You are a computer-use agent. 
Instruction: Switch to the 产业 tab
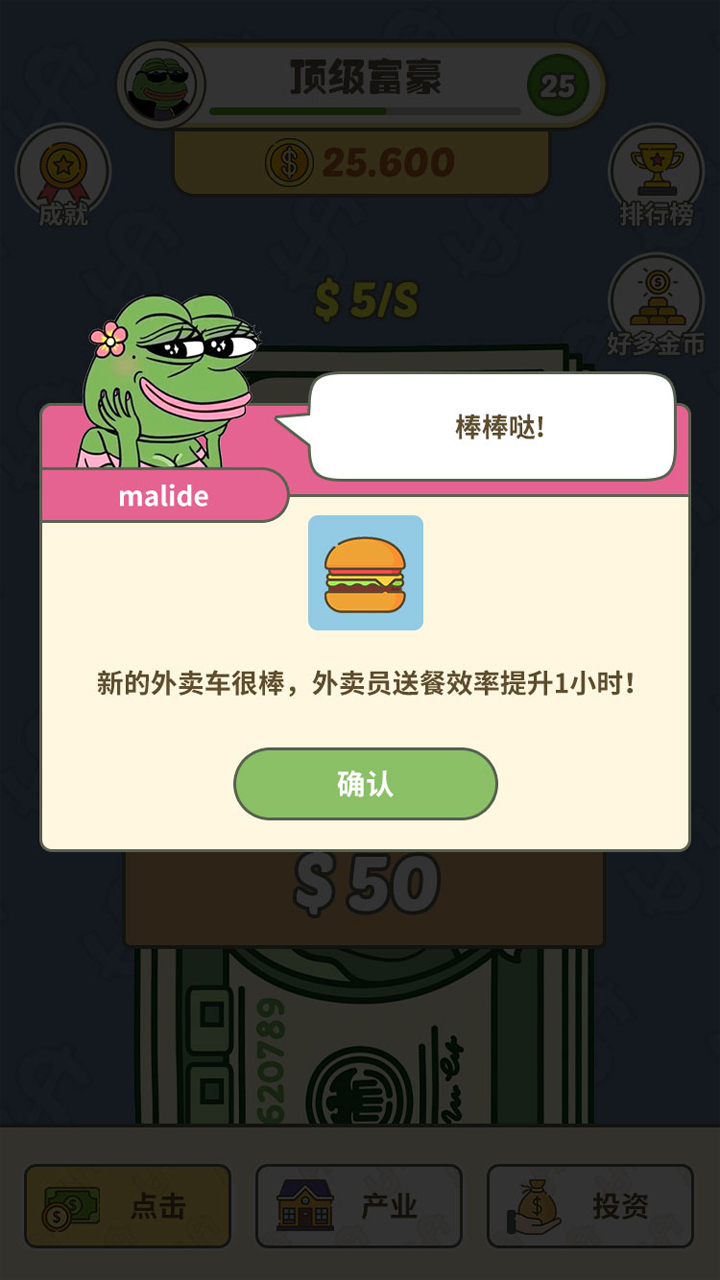tap(358, 1207)
